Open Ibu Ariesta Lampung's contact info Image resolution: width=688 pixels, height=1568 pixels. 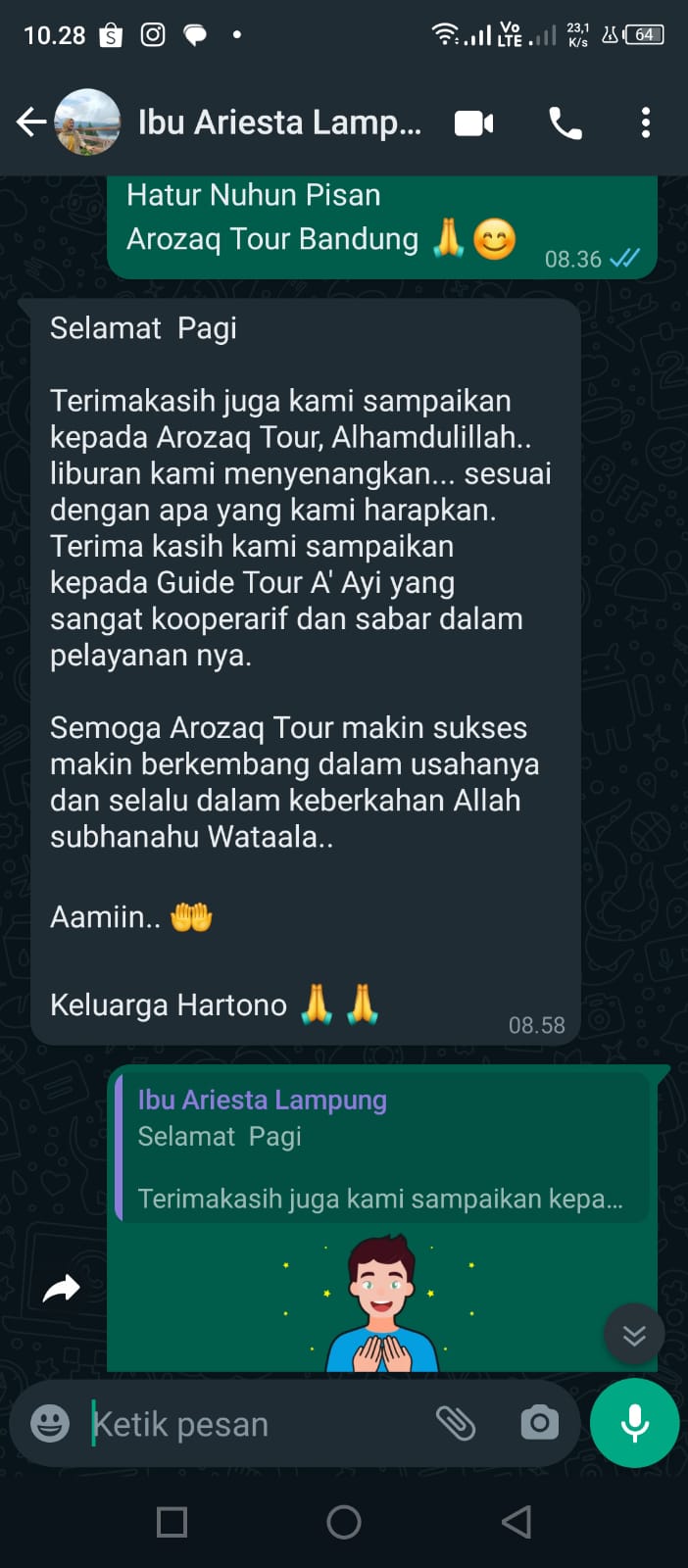[x=279, y=122]
